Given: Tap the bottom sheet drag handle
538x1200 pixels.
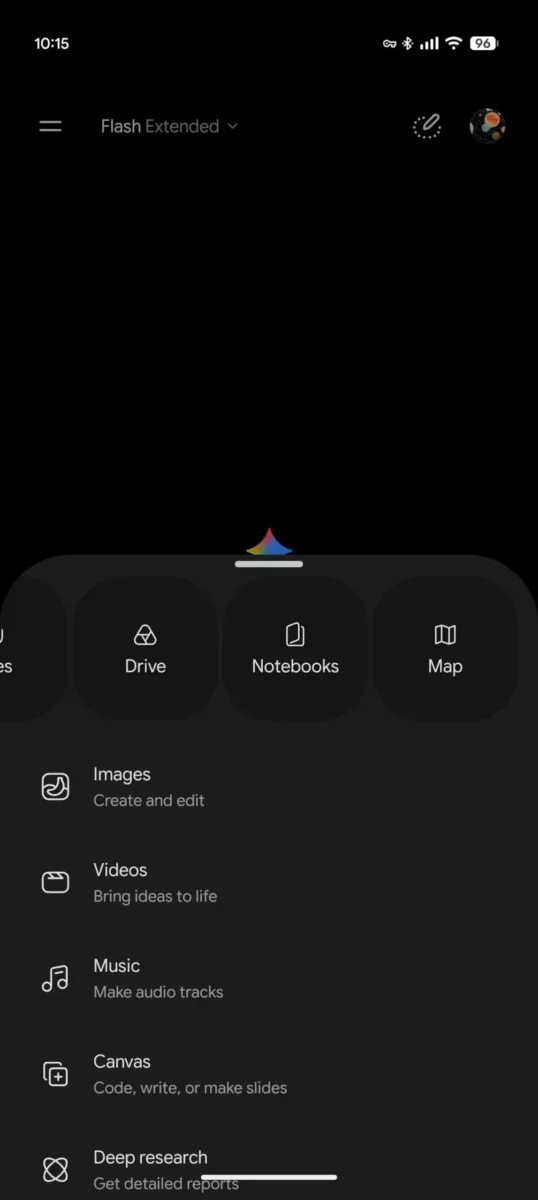Looking at the screenshot, I should click(269, 564).
